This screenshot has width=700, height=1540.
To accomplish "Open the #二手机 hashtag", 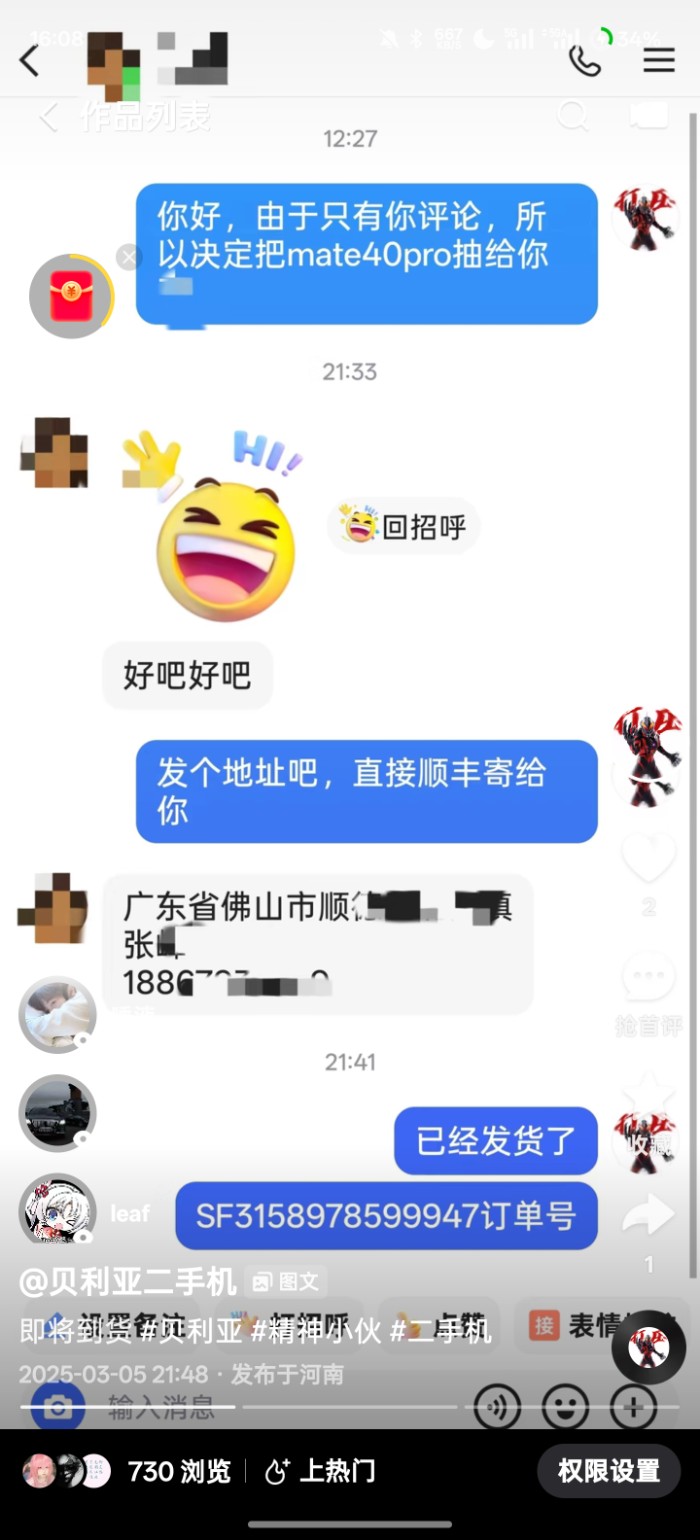I will pos(440,1331).
